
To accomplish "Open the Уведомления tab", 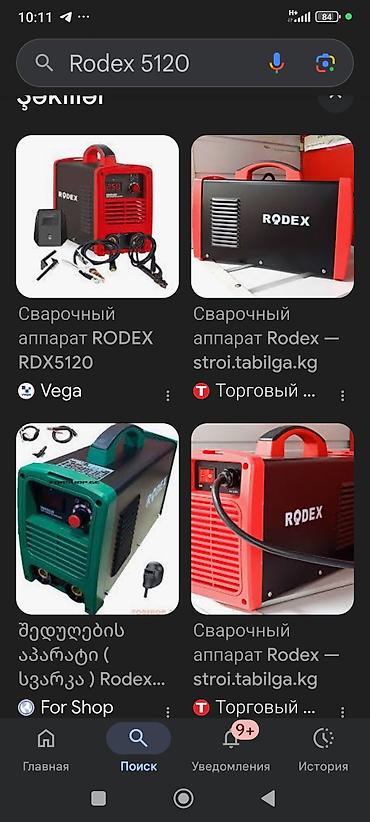I will (x=231, y=751).
